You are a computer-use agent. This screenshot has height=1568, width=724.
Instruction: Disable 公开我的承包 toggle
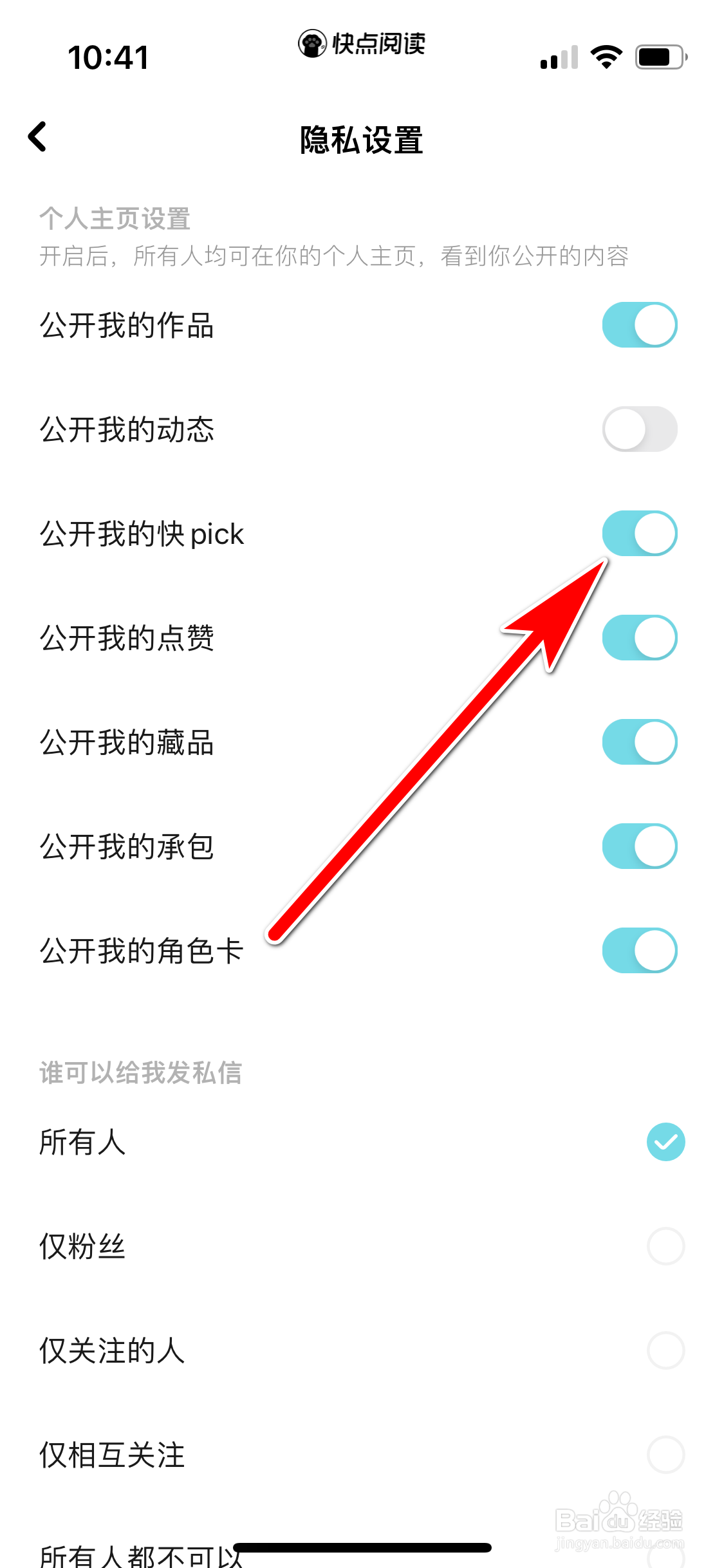coord(640,846)
